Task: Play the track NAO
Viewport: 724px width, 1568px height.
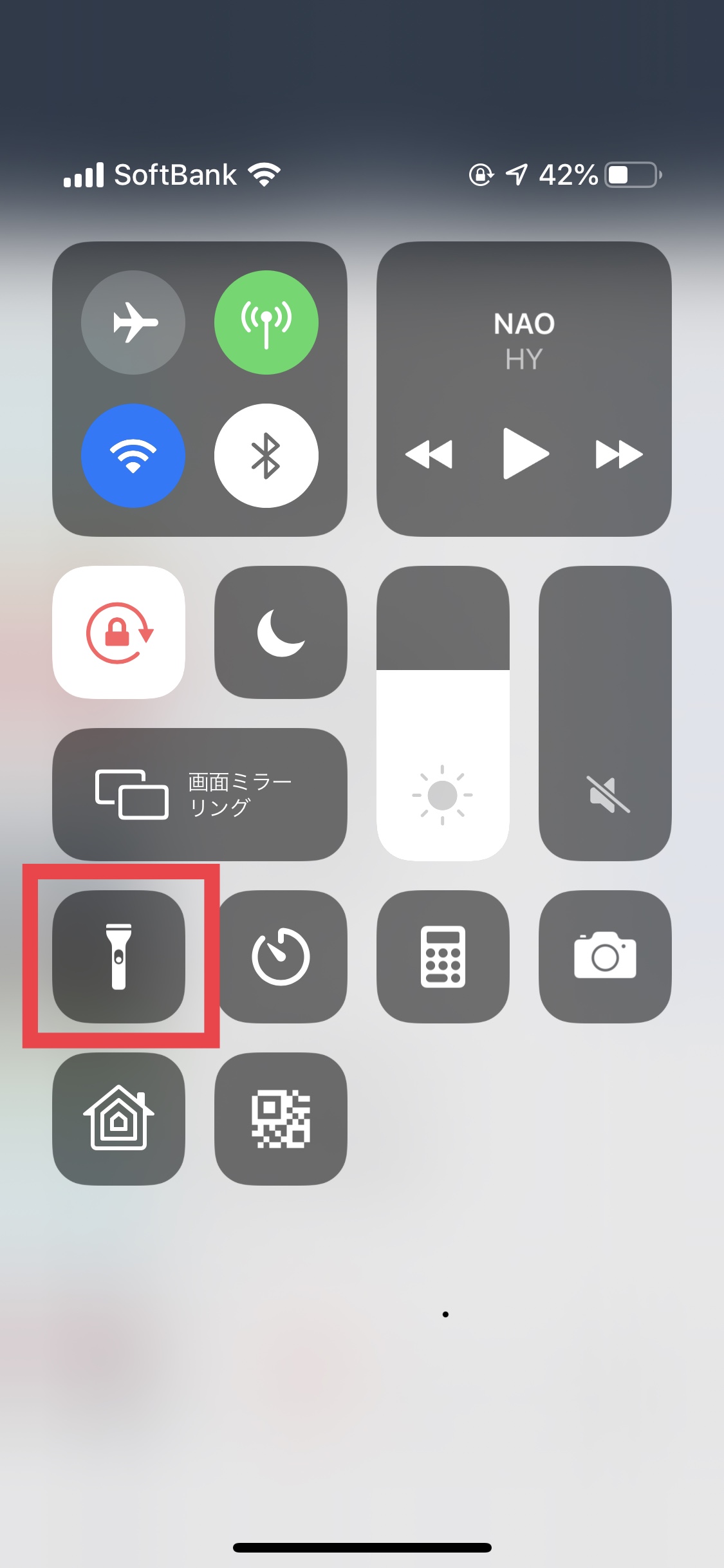Action: coord(524,454)
